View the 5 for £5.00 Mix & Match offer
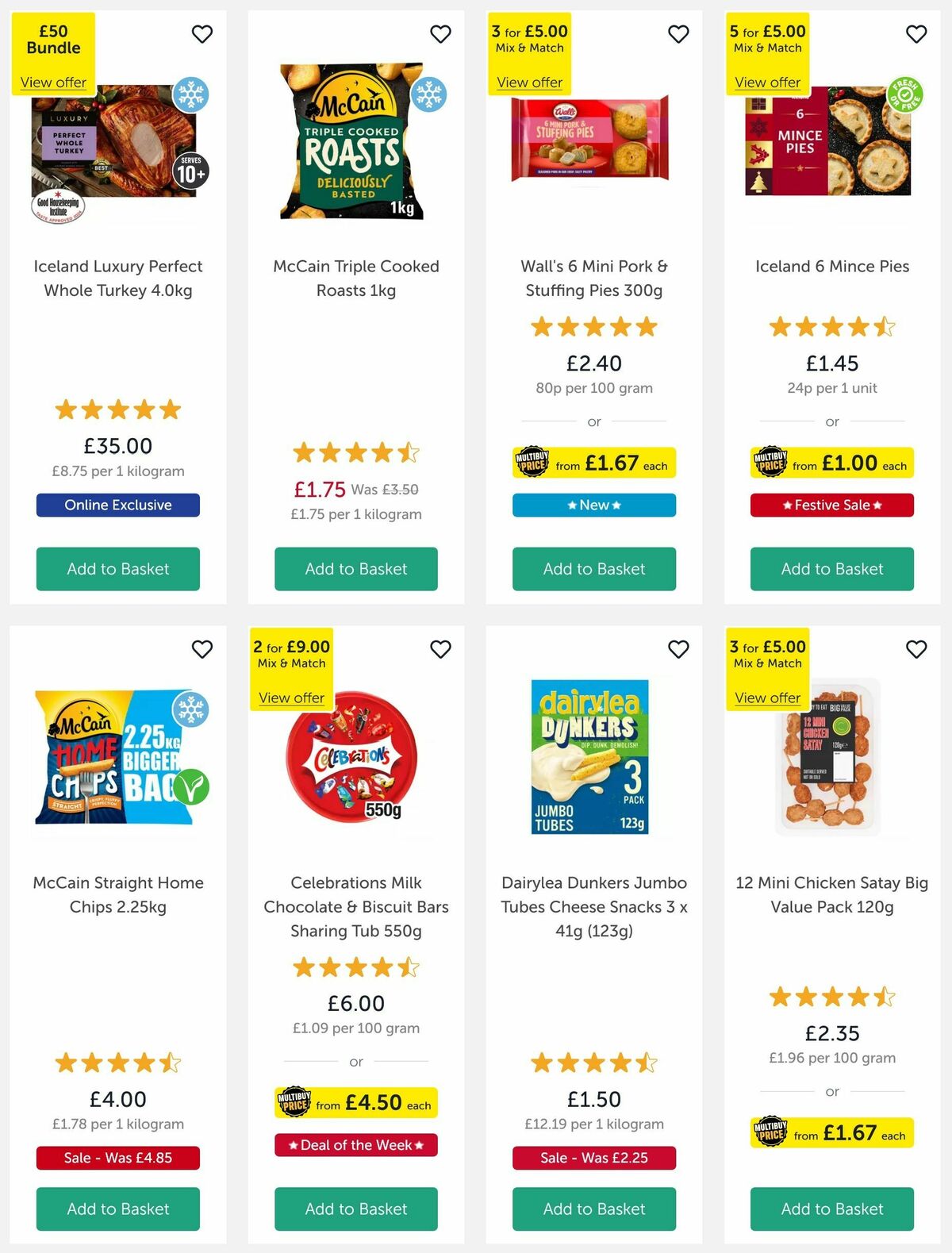This screenshot has height=1253, width=952. tap(767, 83)
